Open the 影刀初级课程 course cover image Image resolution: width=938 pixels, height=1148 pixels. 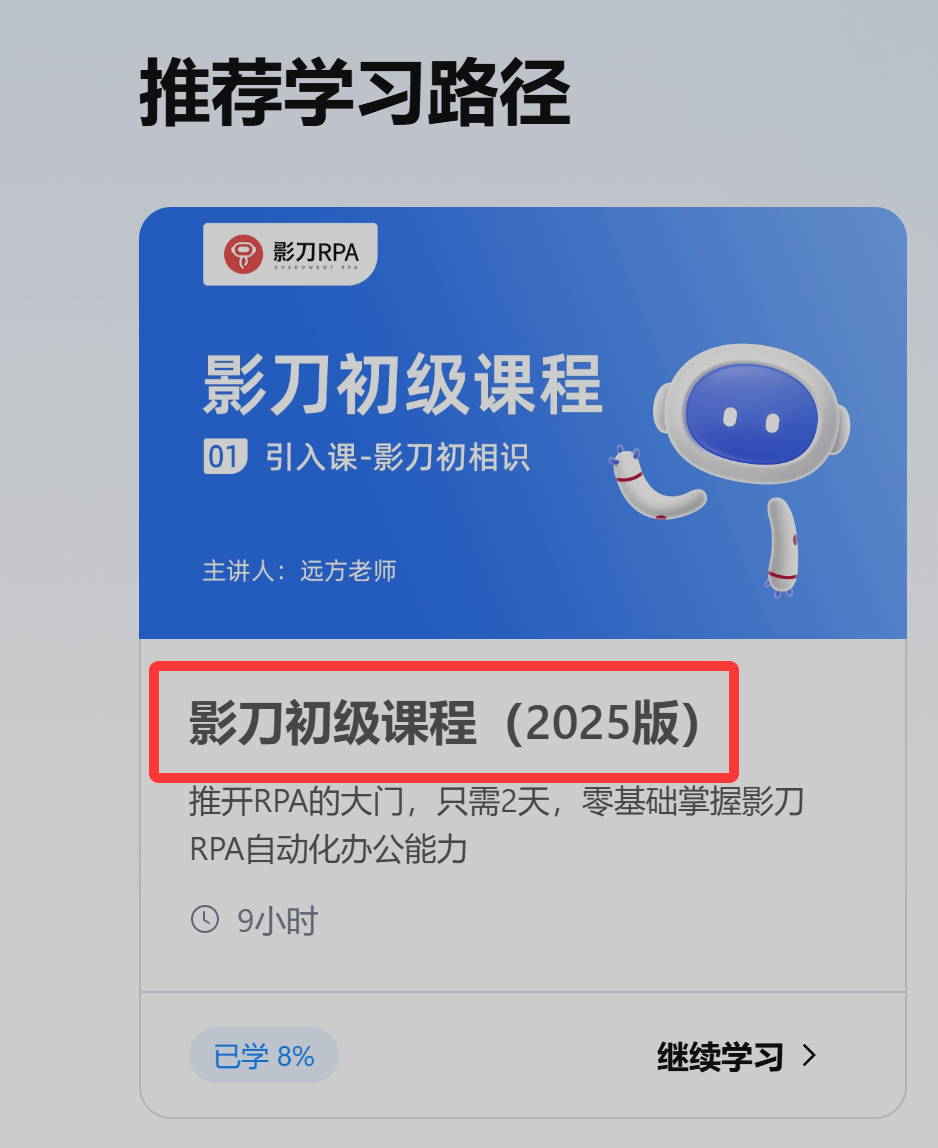click(522, 422)
